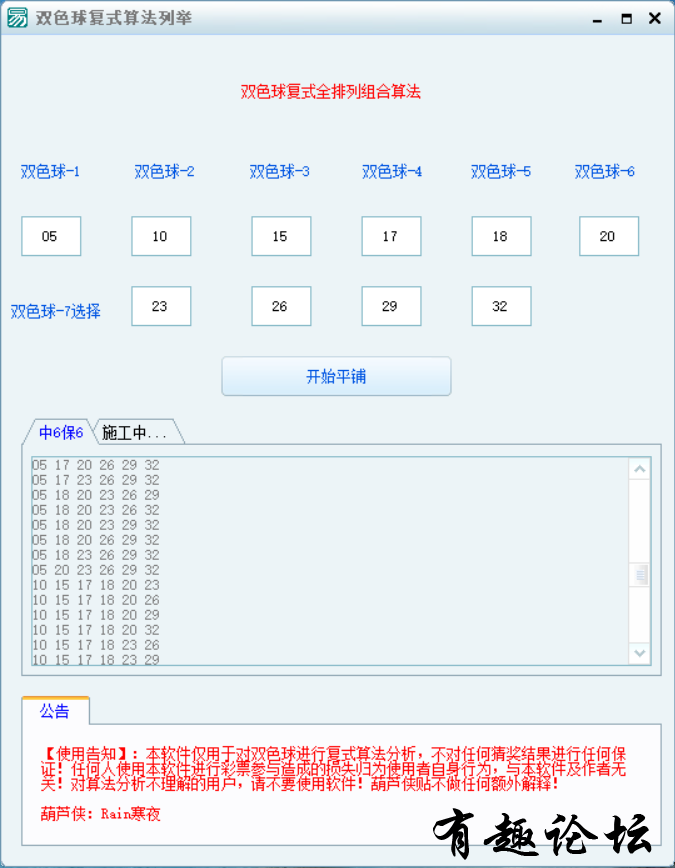
Task: Open the 公告 tab
Action: pos(55,711)
